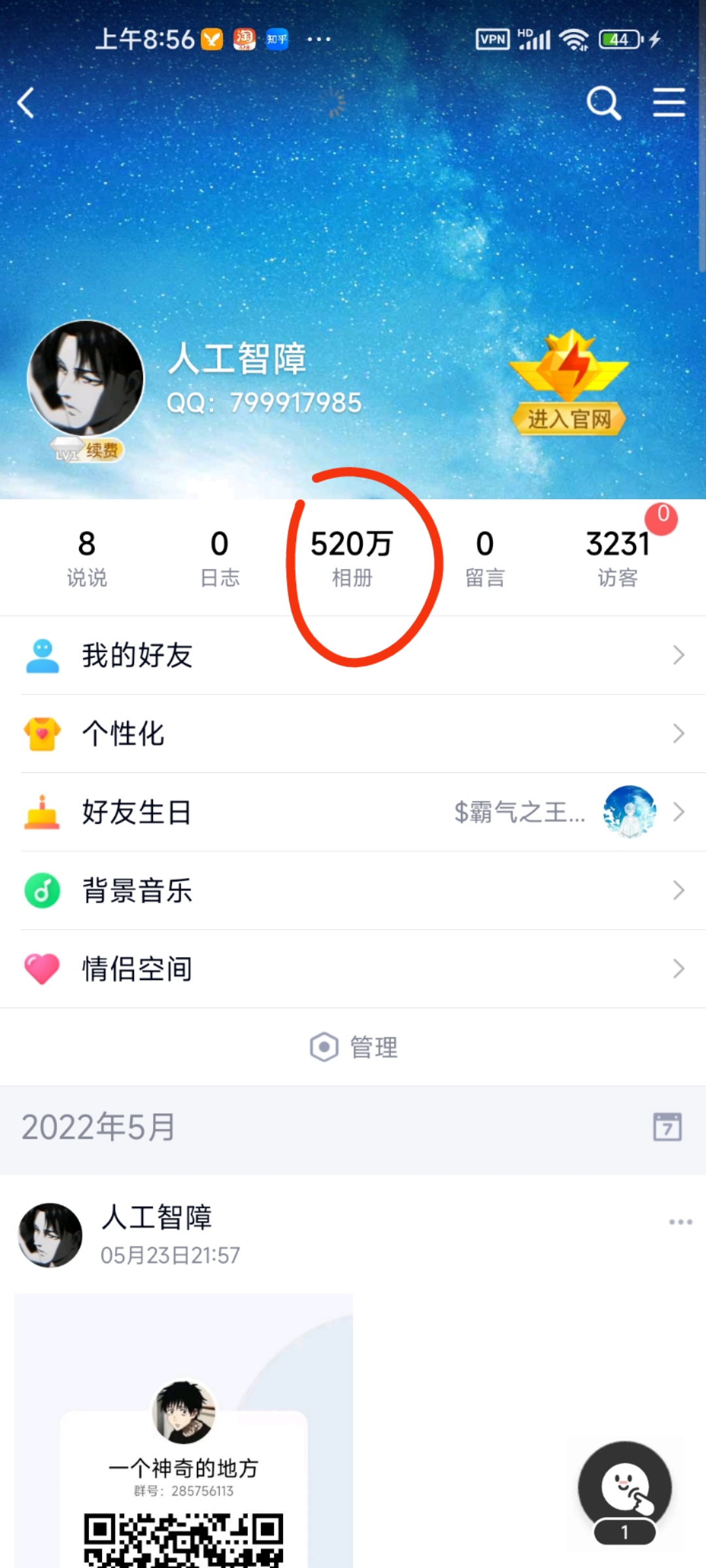Open the calendar icon next to 2022年5月

coord(667,1126)
